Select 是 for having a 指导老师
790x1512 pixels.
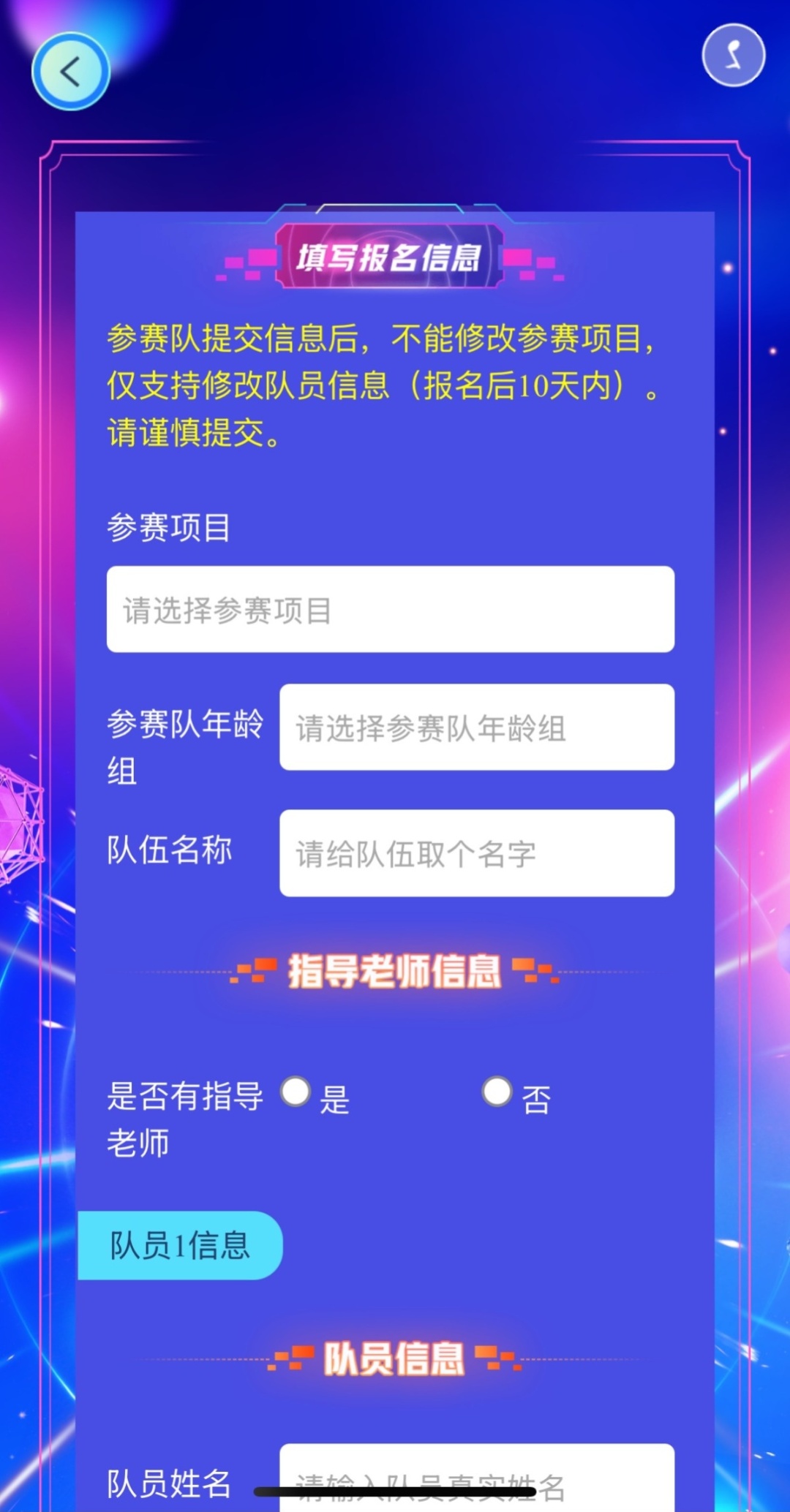(x=296, y=1092)
